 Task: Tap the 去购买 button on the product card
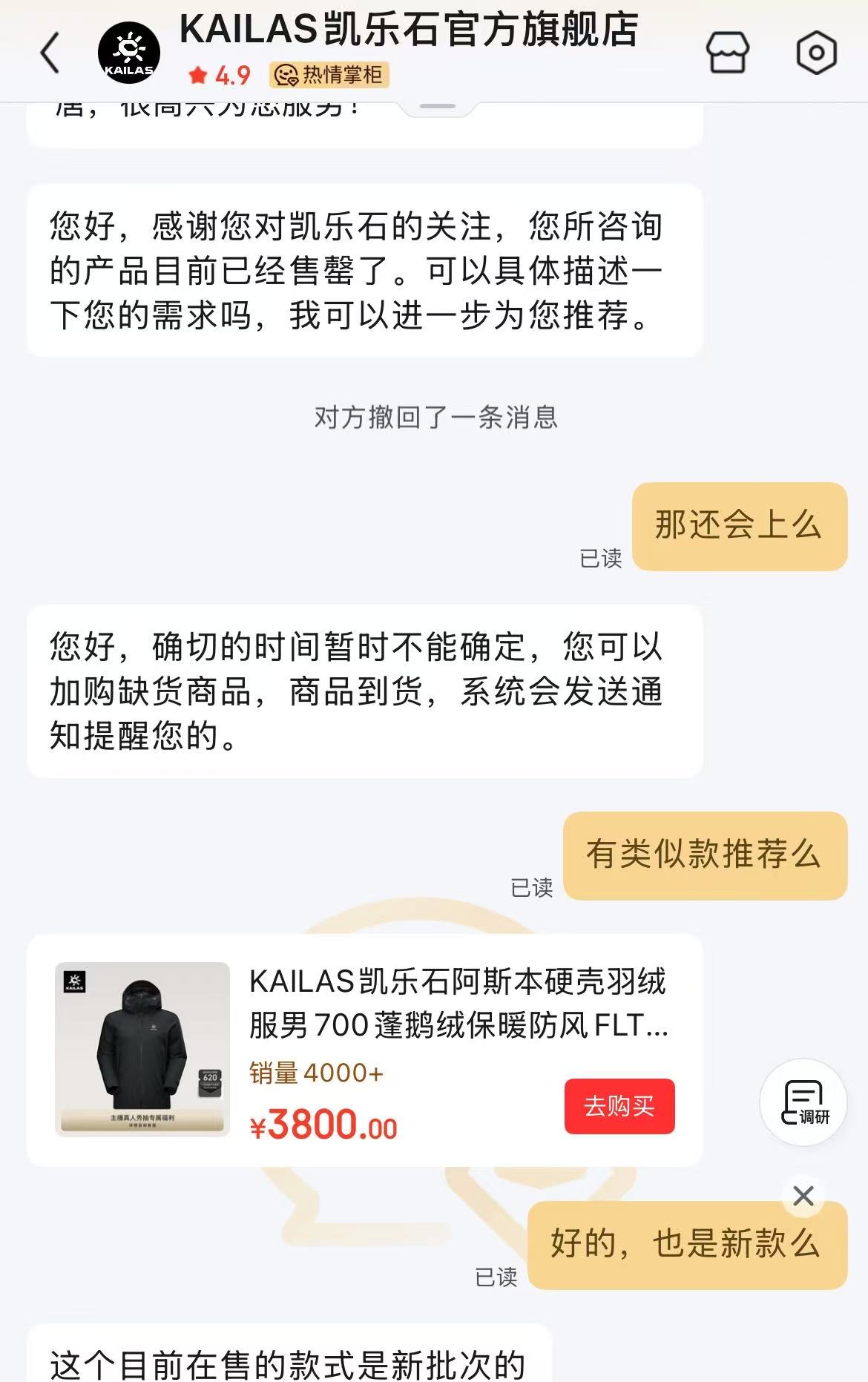tap(619, 1106)
